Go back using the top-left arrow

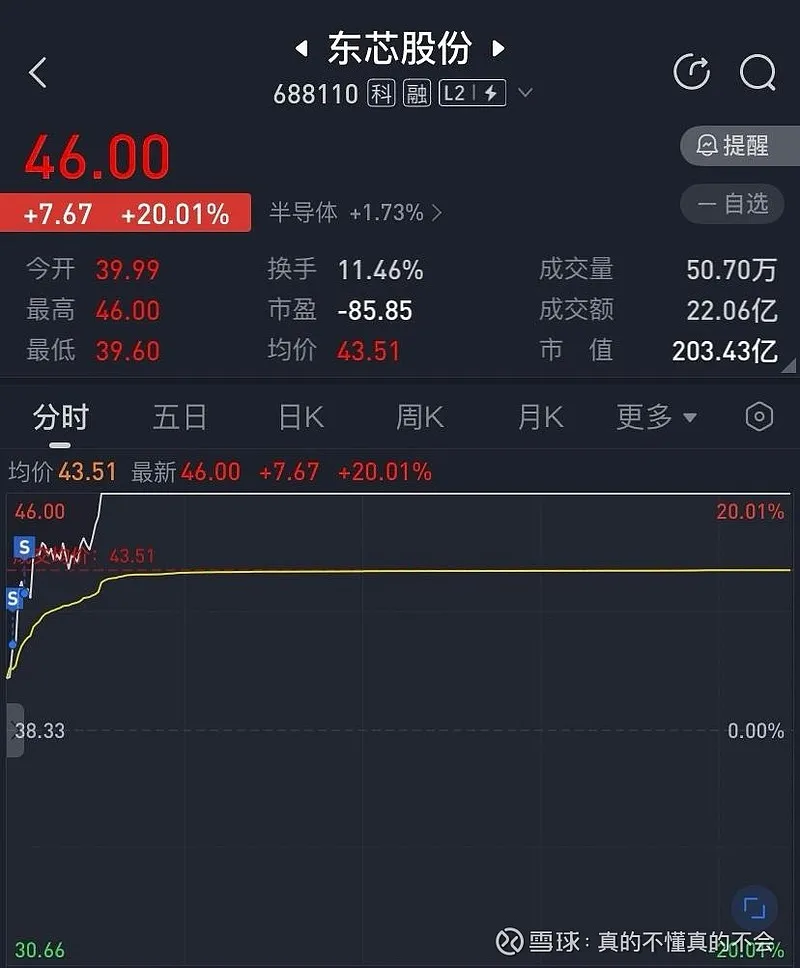point(38,73)
